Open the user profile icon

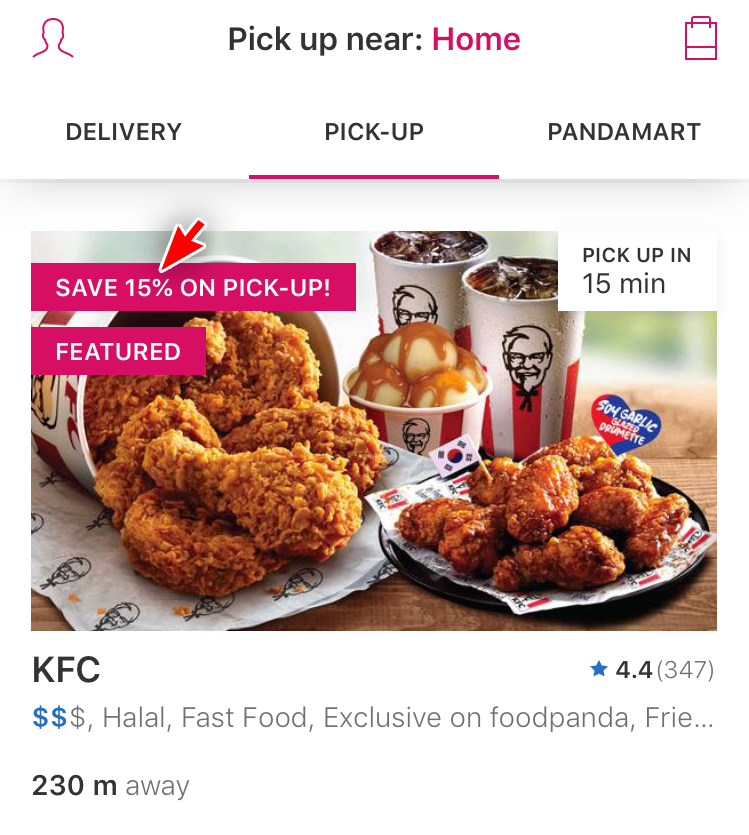click(53, 38)
